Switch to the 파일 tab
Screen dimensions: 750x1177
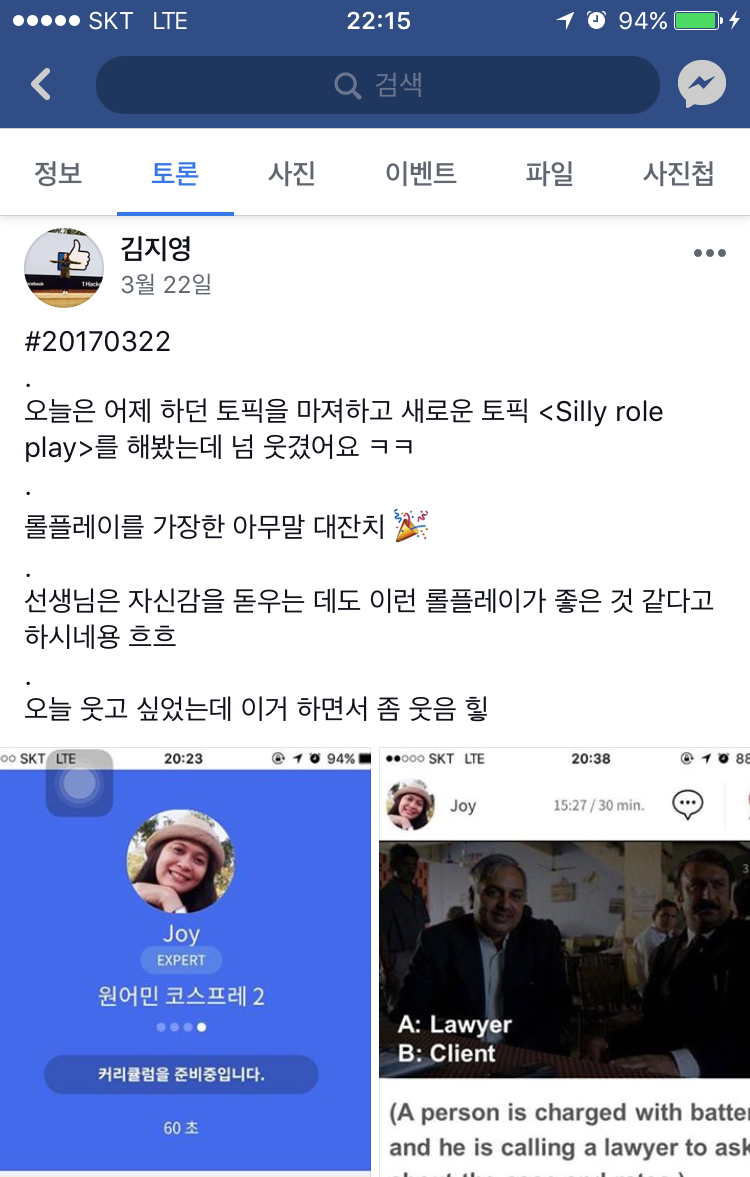click(549, 173)
